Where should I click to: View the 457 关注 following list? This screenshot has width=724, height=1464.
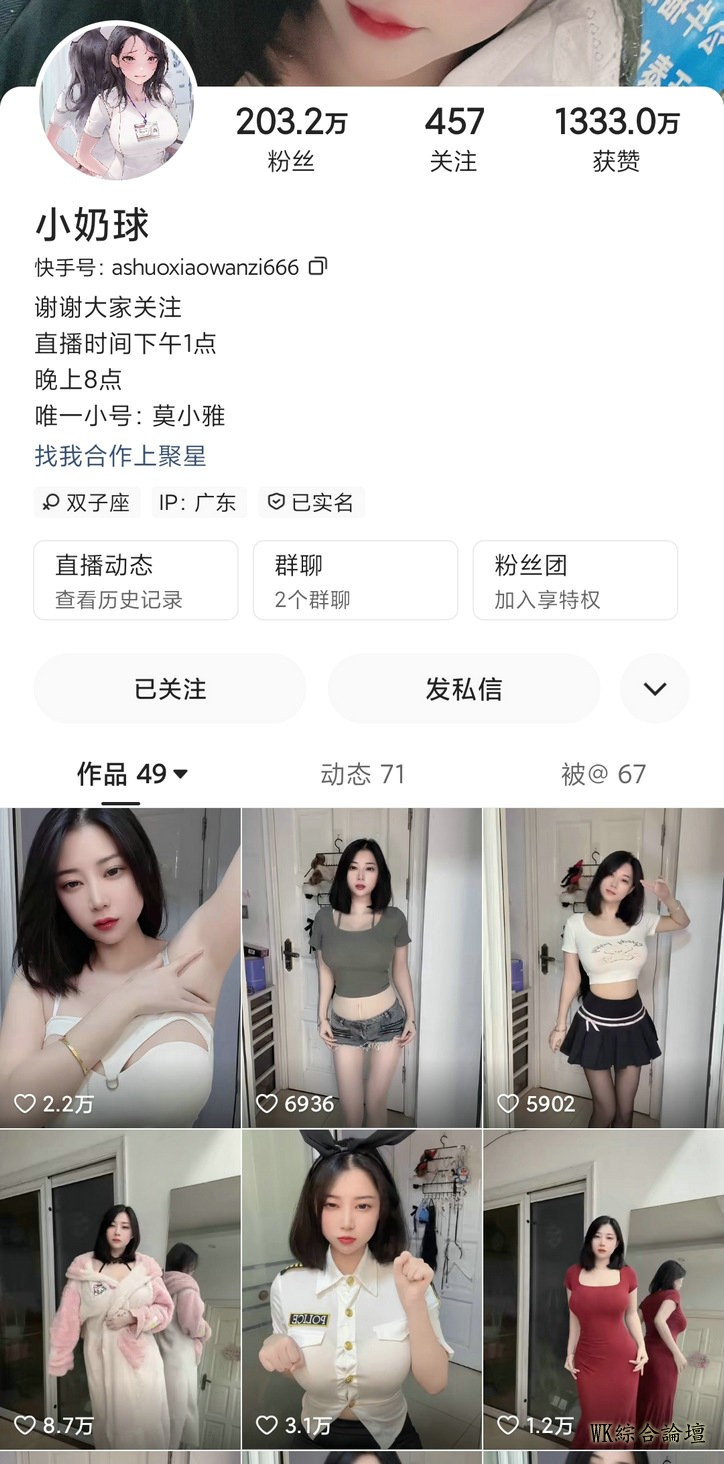(x=453, y=139)
